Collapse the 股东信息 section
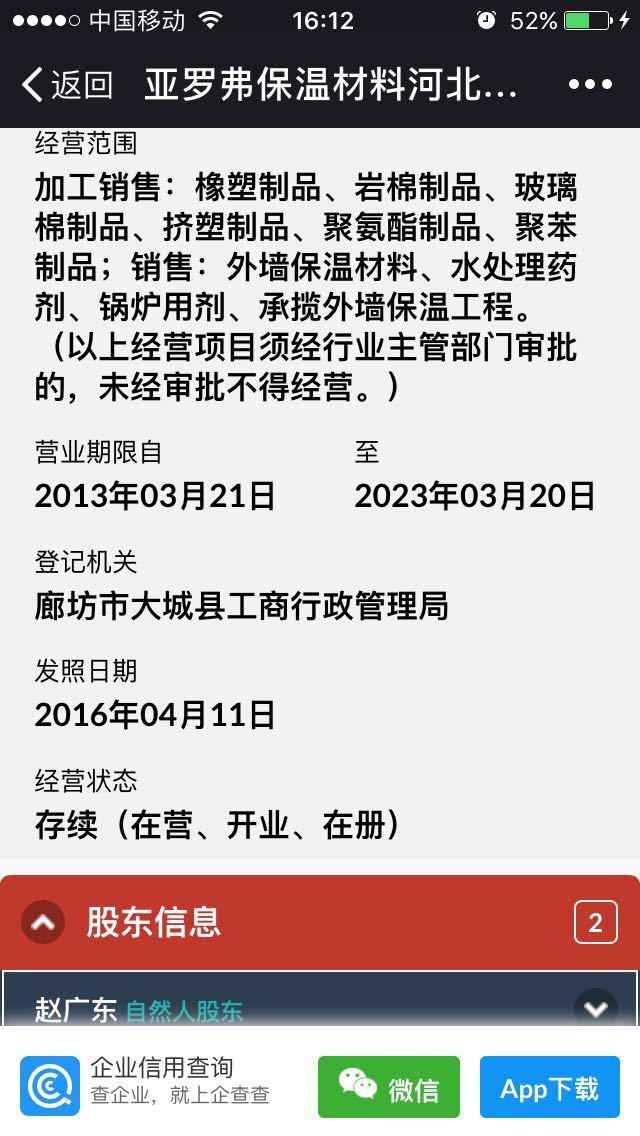 [x=43, y=922]
